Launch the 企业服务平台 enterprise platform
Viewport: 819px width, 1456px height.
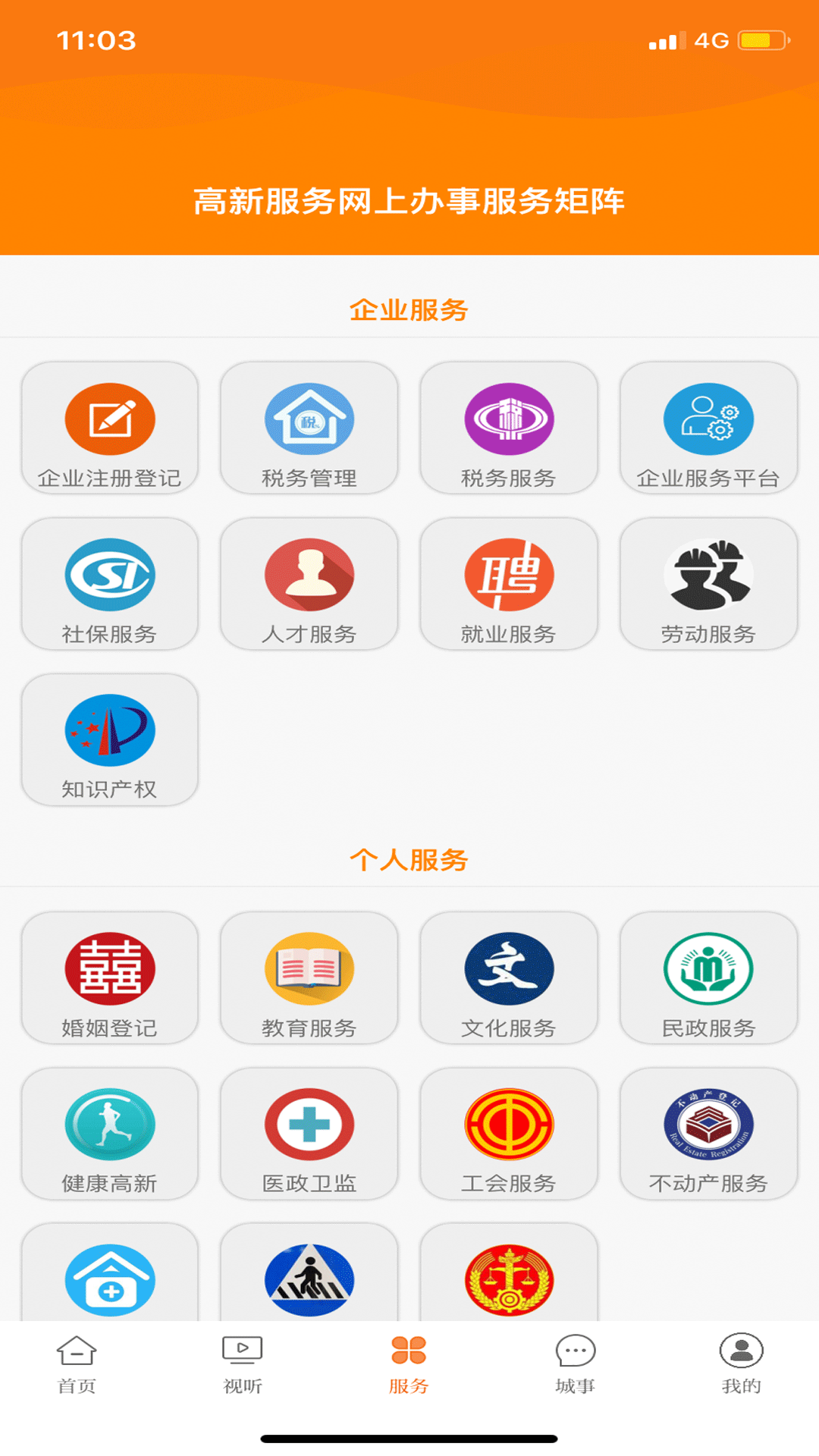click(708, 428)
